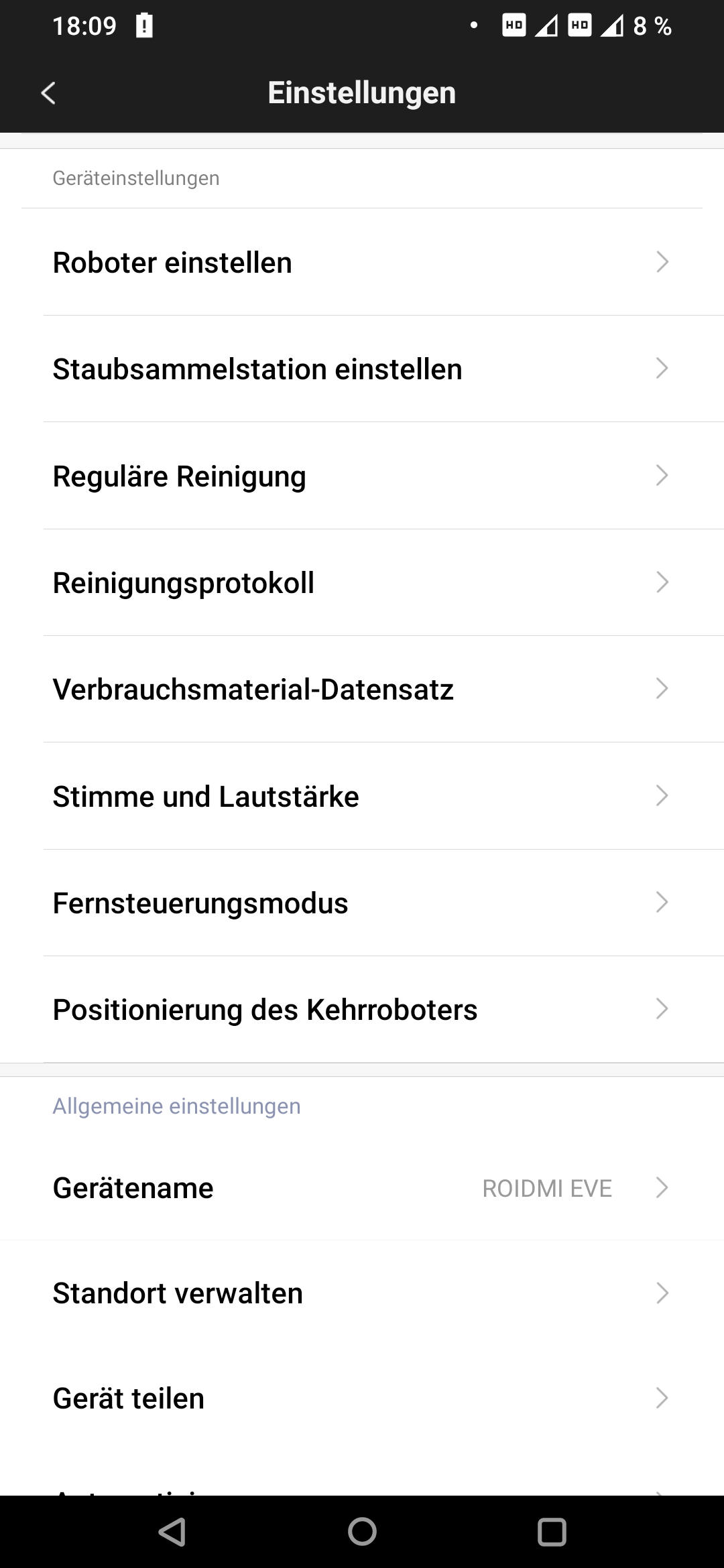The image size is (724, 1568).
Task: Open Stimme und Lautstärke
Action: click(x=362, y=796)
